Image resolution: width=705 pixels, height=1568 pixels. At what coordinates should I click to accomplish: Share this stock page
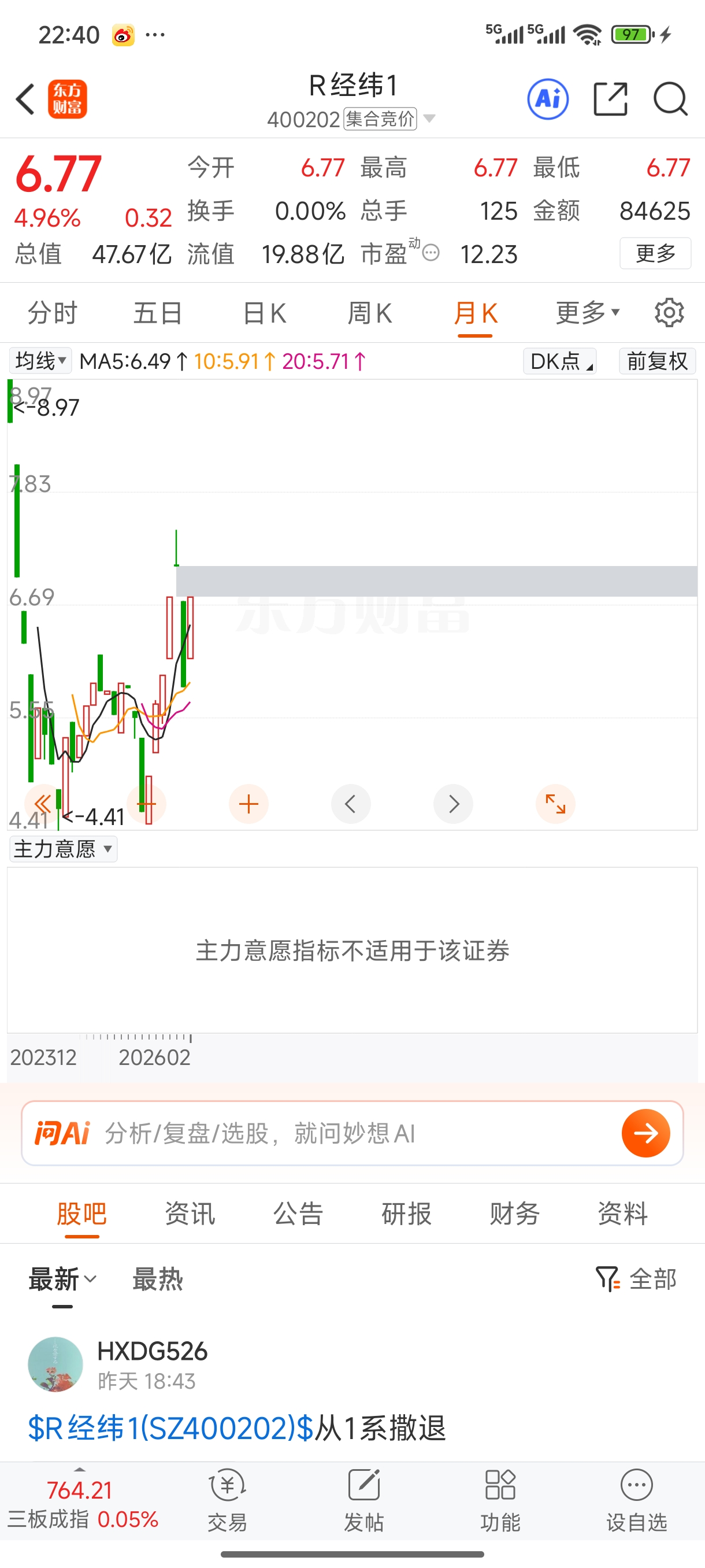tap(610, 99)
